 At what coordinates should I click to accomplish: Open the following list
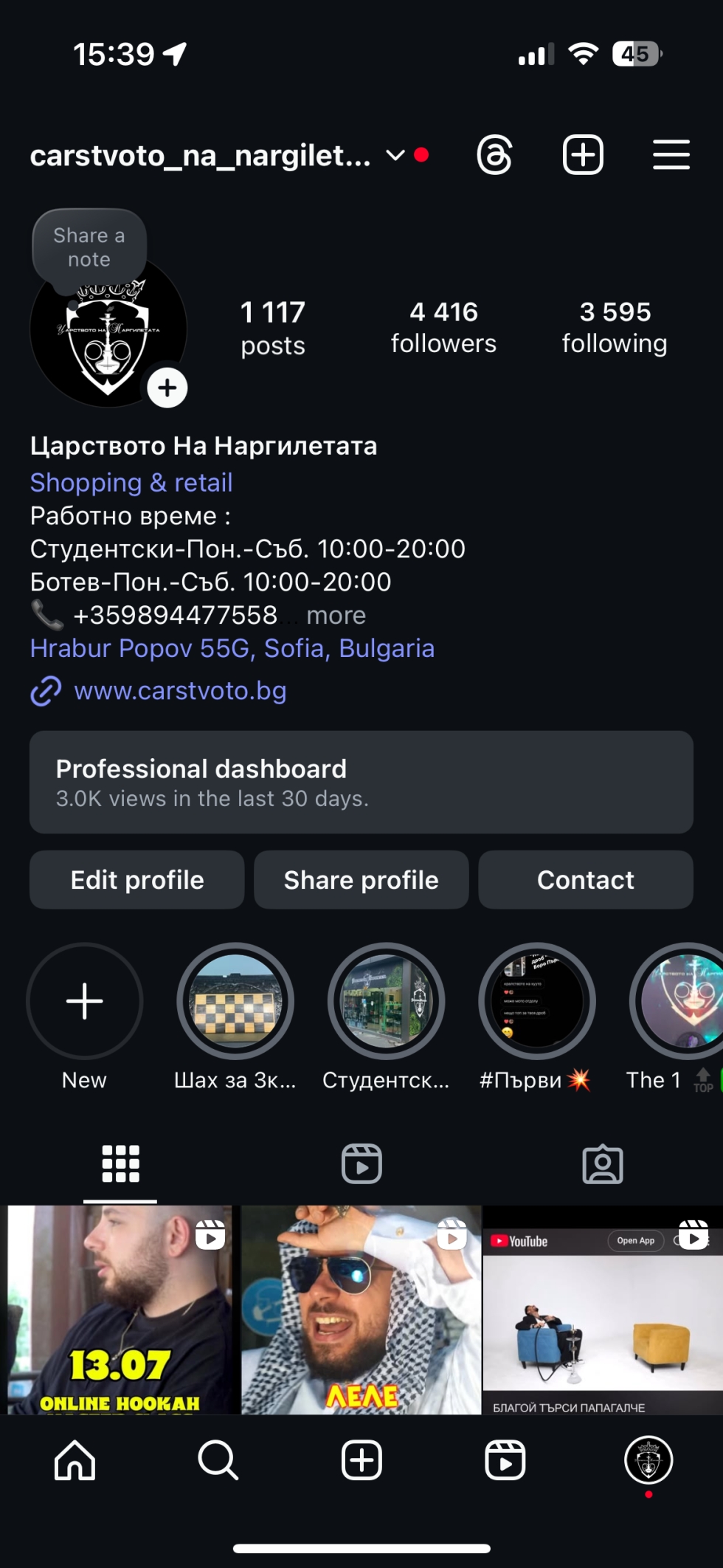tap(615, 327)
